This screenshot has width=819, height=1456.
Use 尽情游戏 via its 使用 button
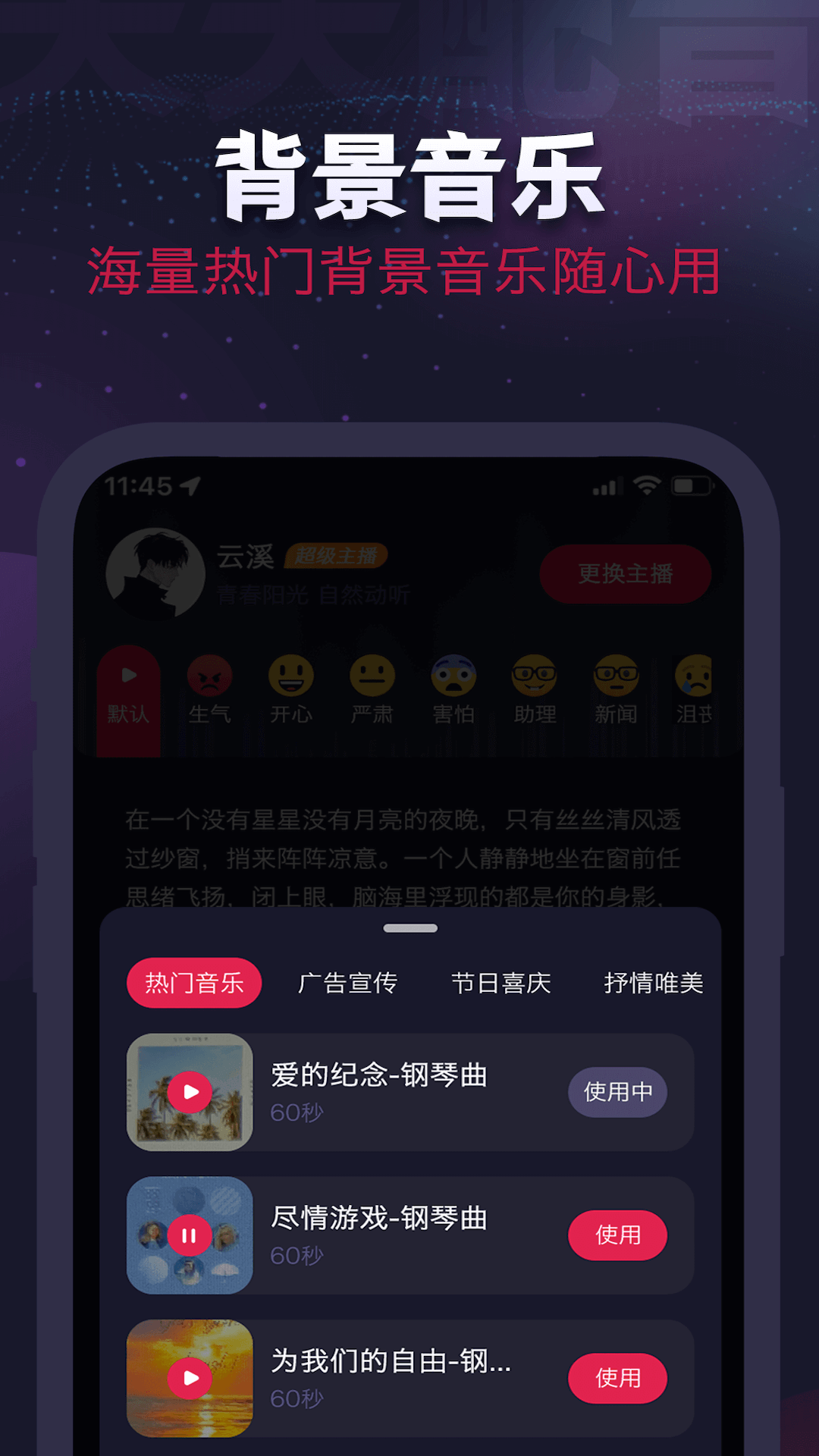coord(619,1235)
